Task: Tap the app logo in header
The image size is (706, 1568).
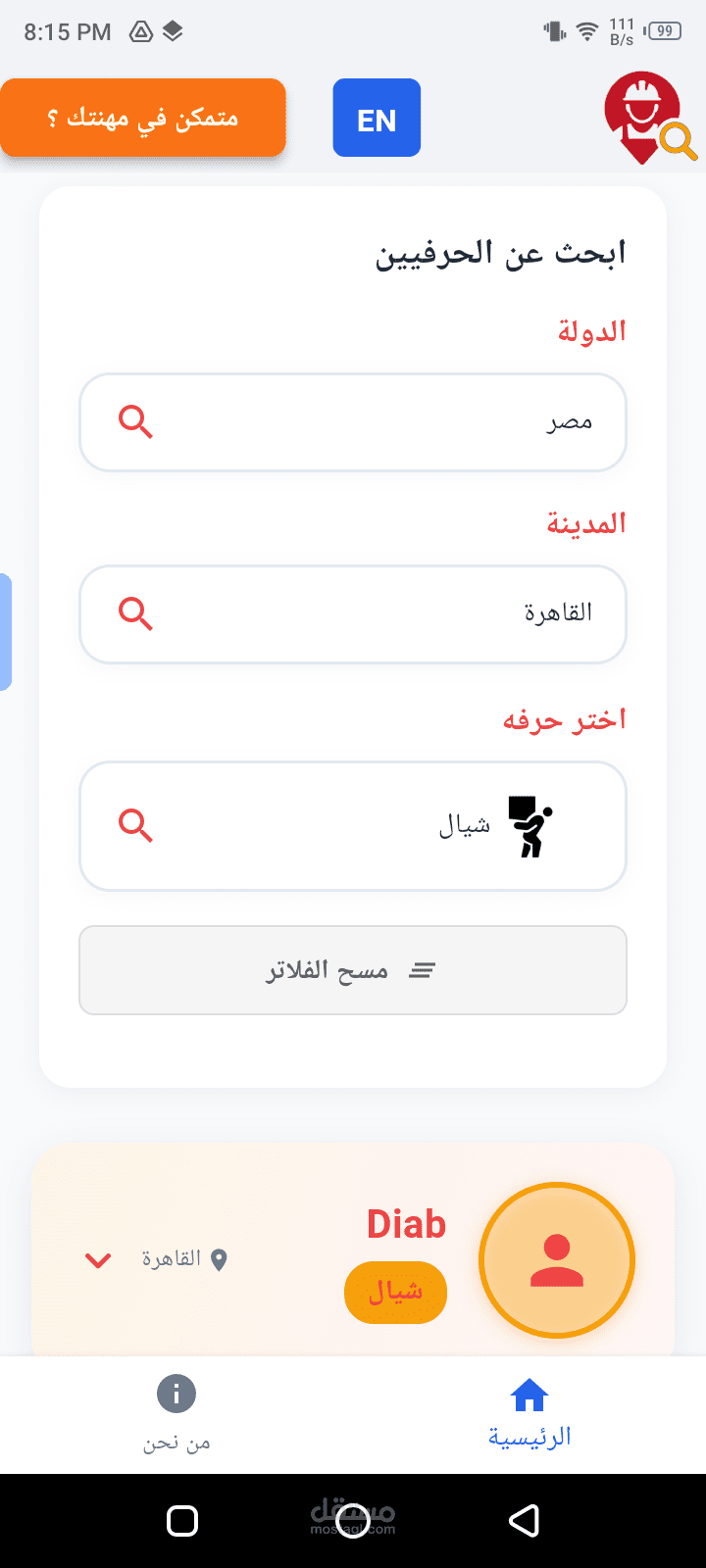Action: tap(647, 118)
